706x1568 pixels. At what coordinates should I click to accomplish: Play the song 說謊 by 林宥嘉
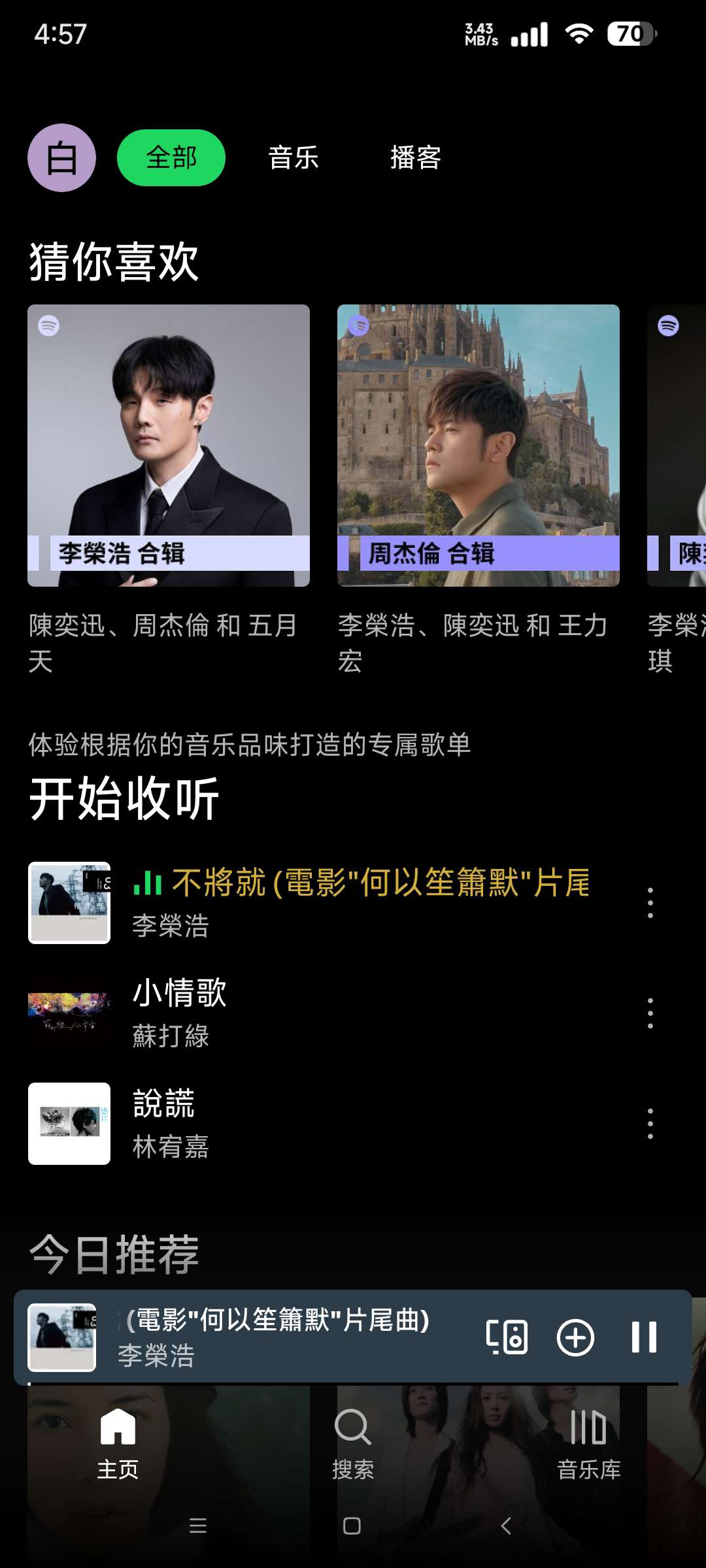point(327,1124)
